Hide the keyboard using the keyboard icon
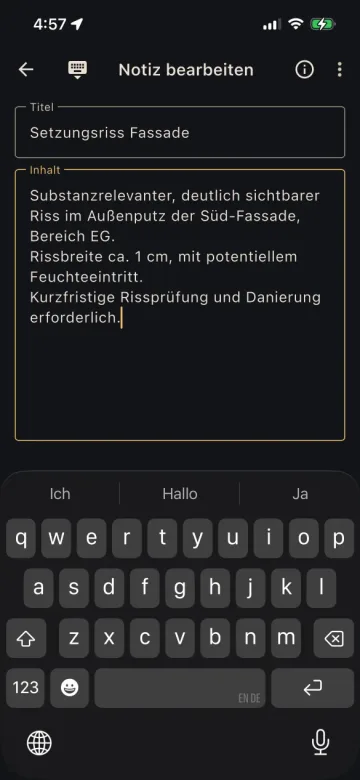The width and height of the screenshot is (360, 780). point(78,70)
